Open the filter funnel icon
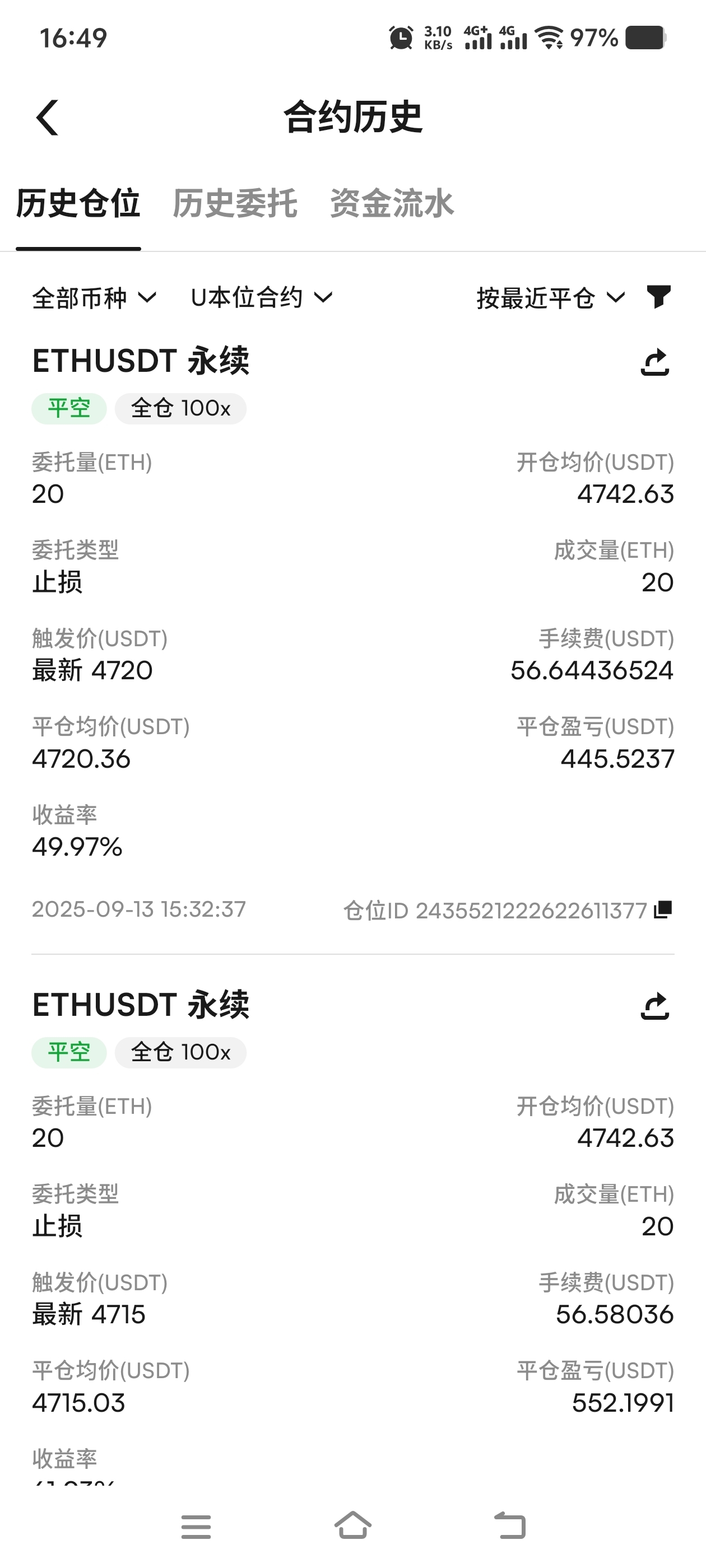 click(658, 297)
